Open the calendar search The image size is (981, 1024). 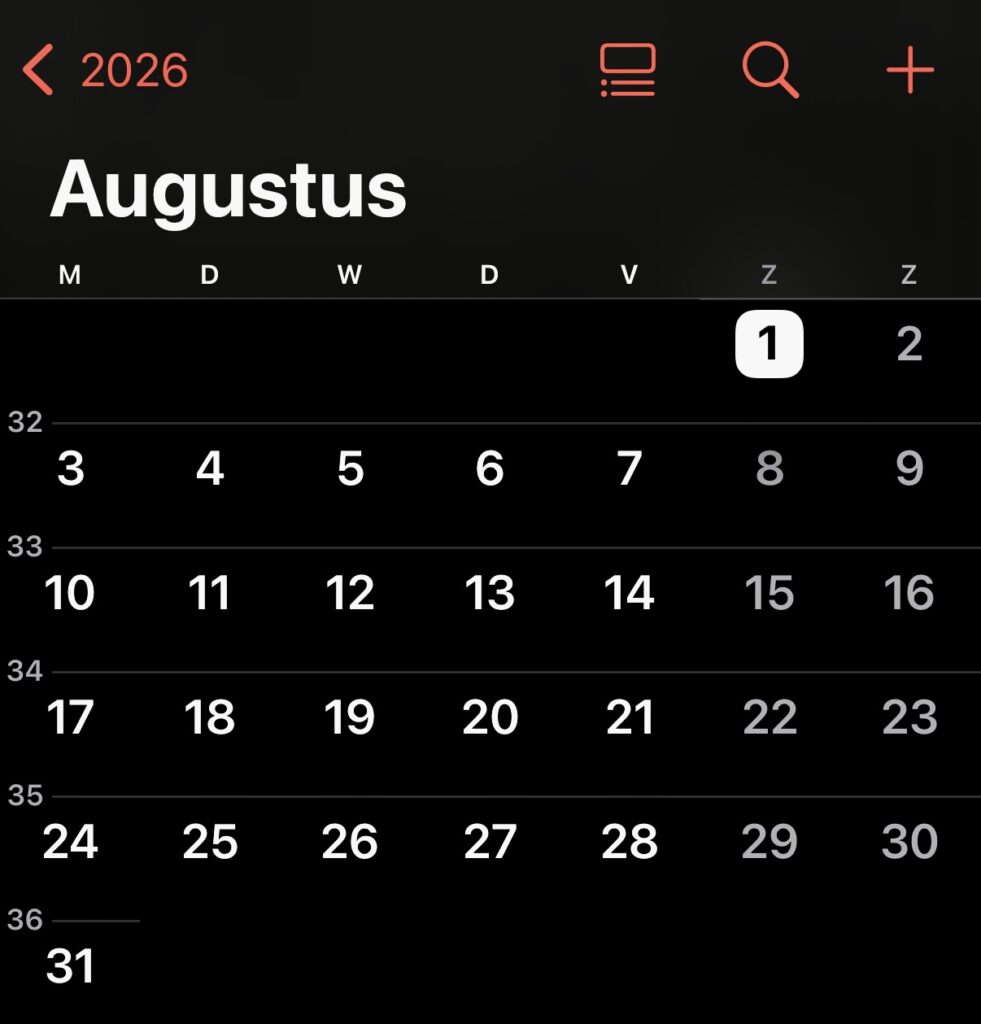point(770,71)
